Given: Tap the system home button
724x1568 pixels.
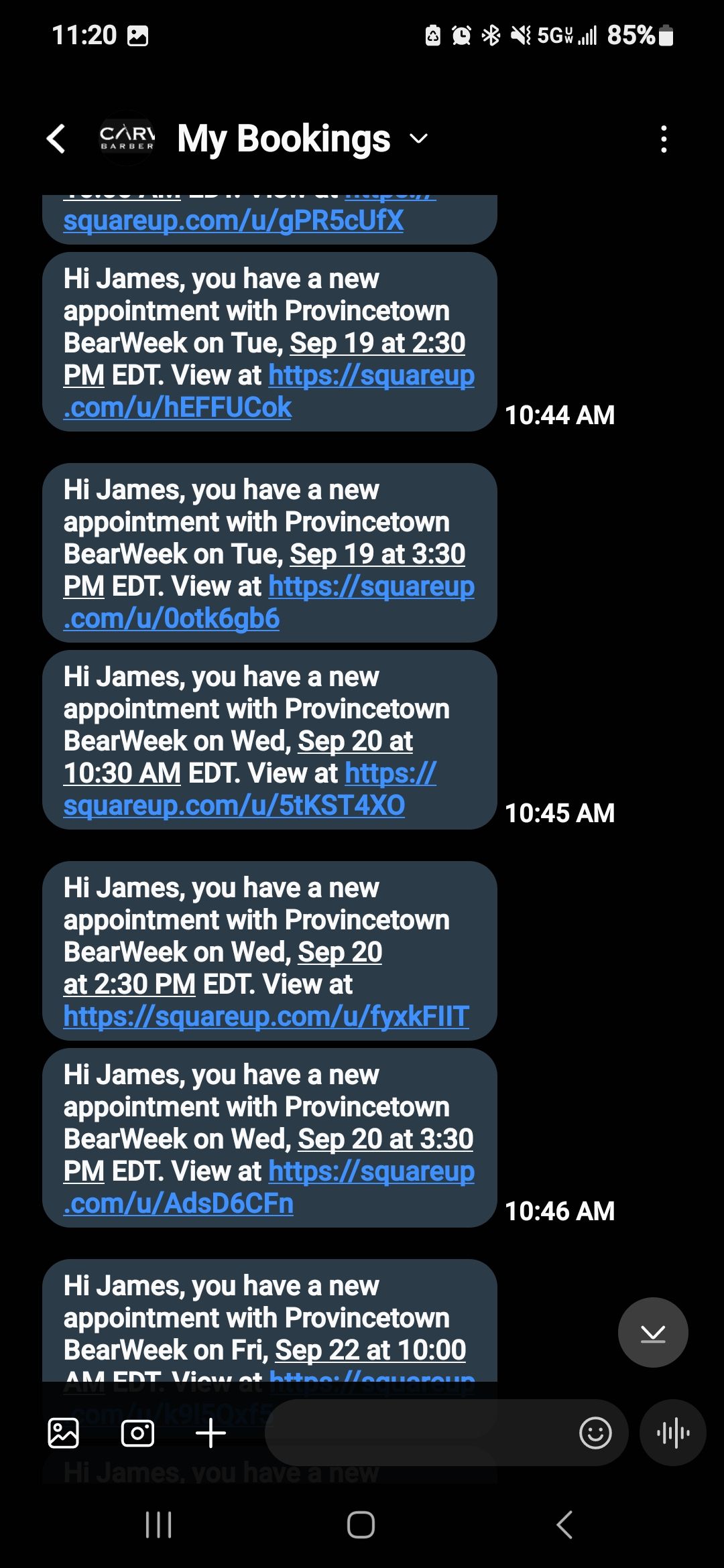Looking at the screenshot, I should pyautogui.click(x=361, y=1525).
